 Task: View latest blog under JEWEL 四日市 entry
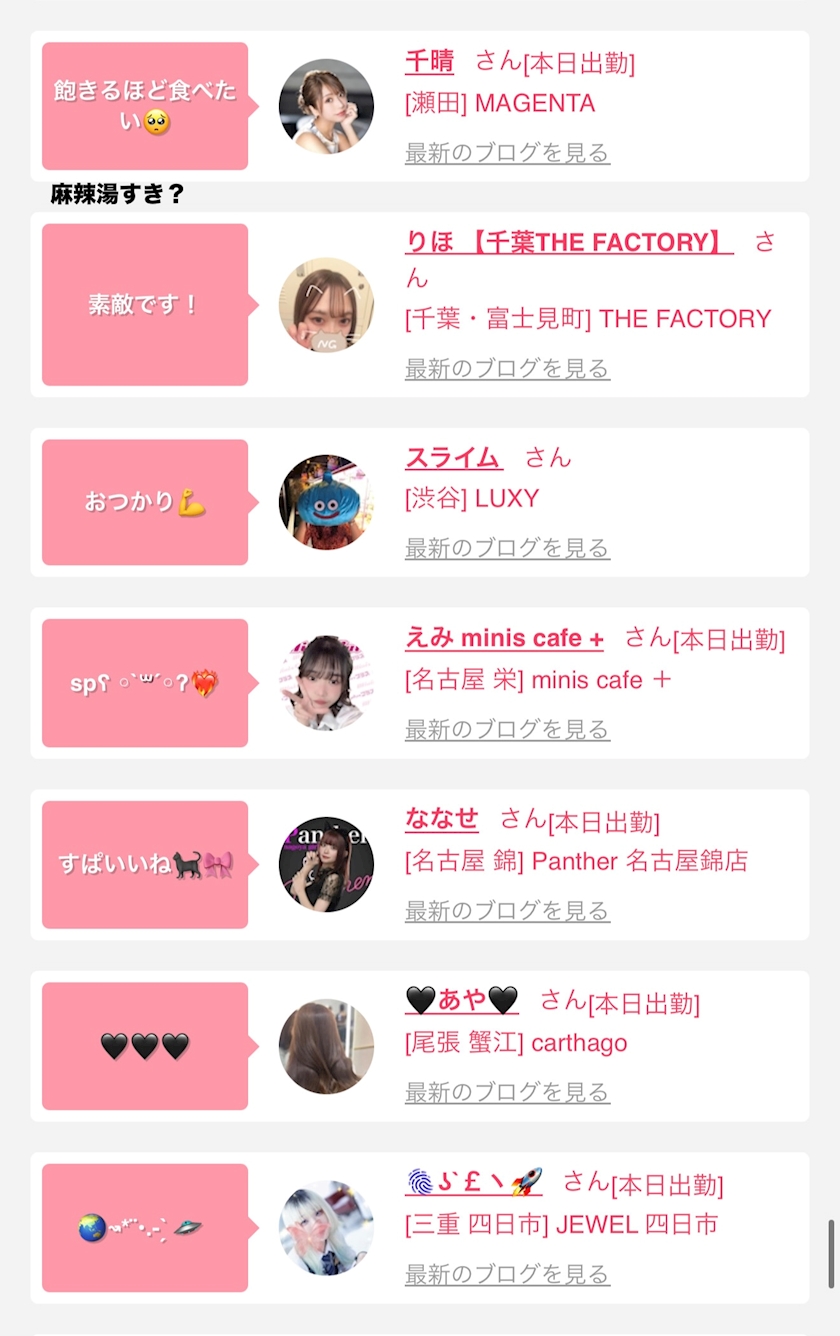507,1274
